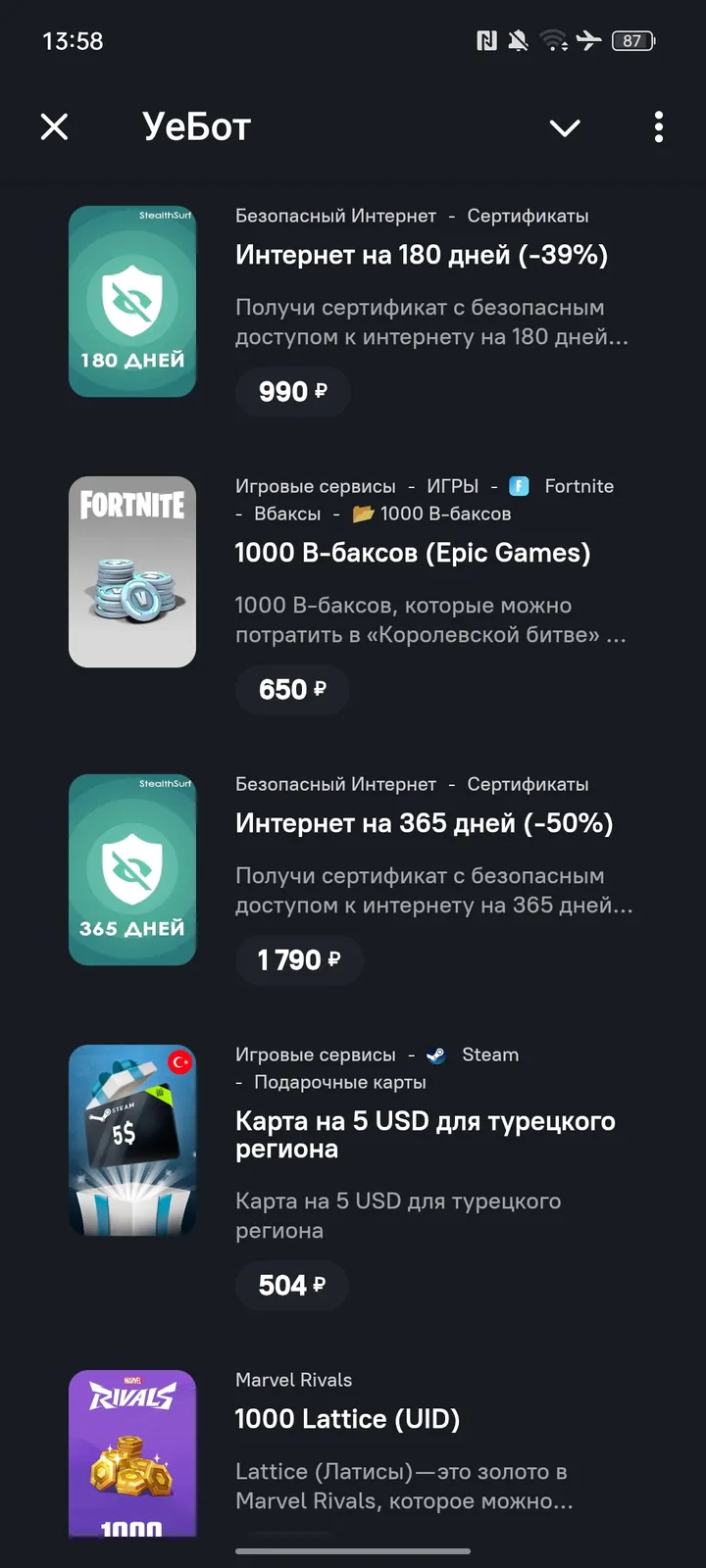Open the Игровые сервисы category link
706x1568 pixels.
pyautogui.click(x=315, y=1054)
